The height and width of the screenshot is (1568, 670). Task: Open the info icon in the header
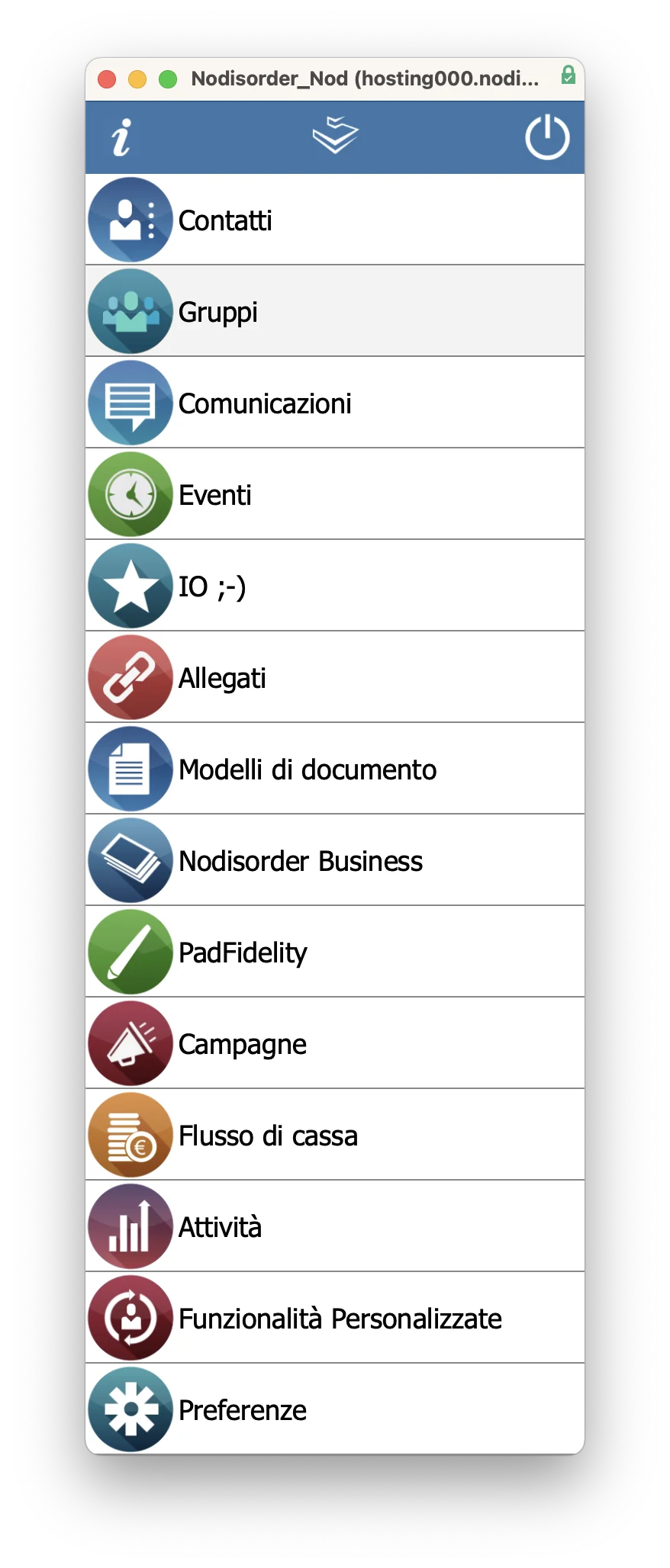pos(121,138)
